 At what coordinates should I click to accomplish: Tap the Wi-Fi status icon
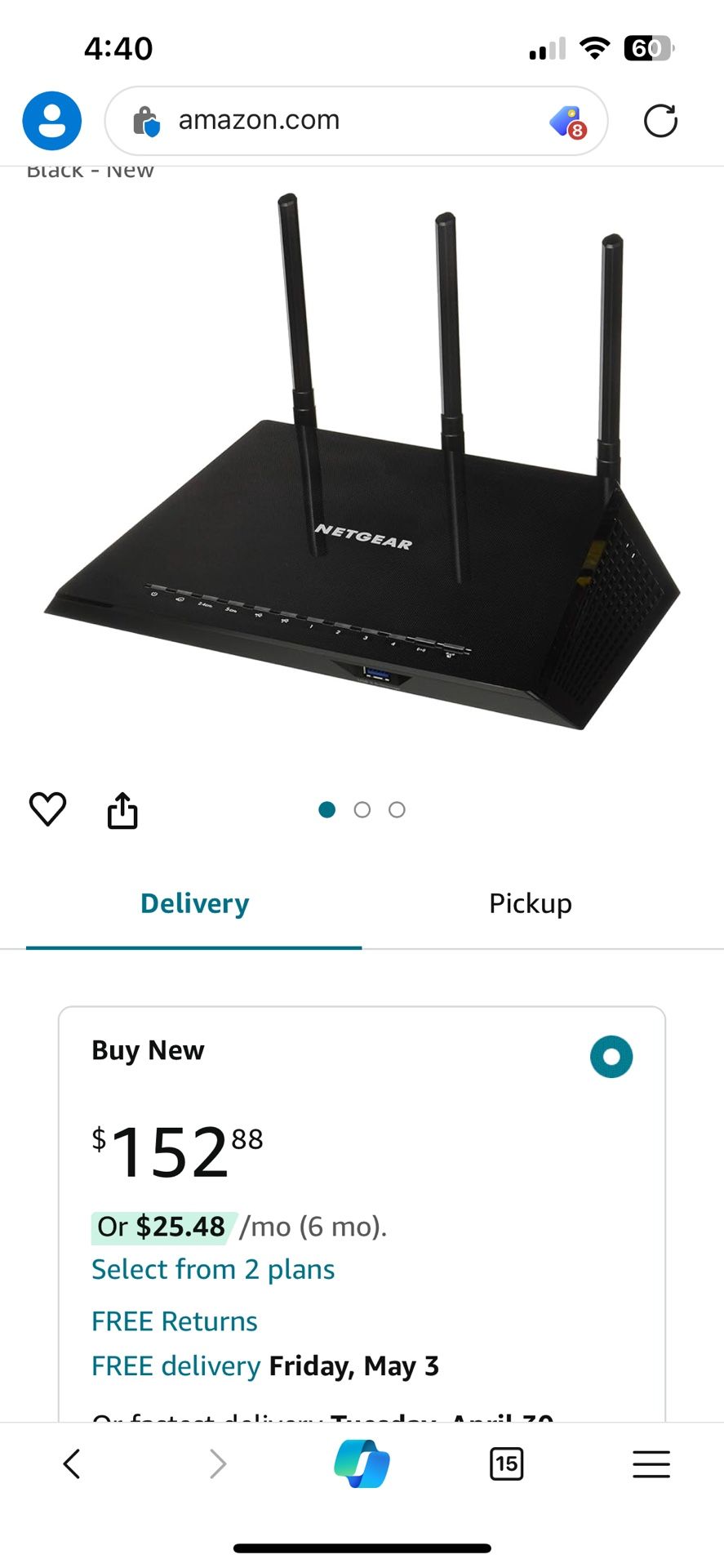tap(595, 48)
